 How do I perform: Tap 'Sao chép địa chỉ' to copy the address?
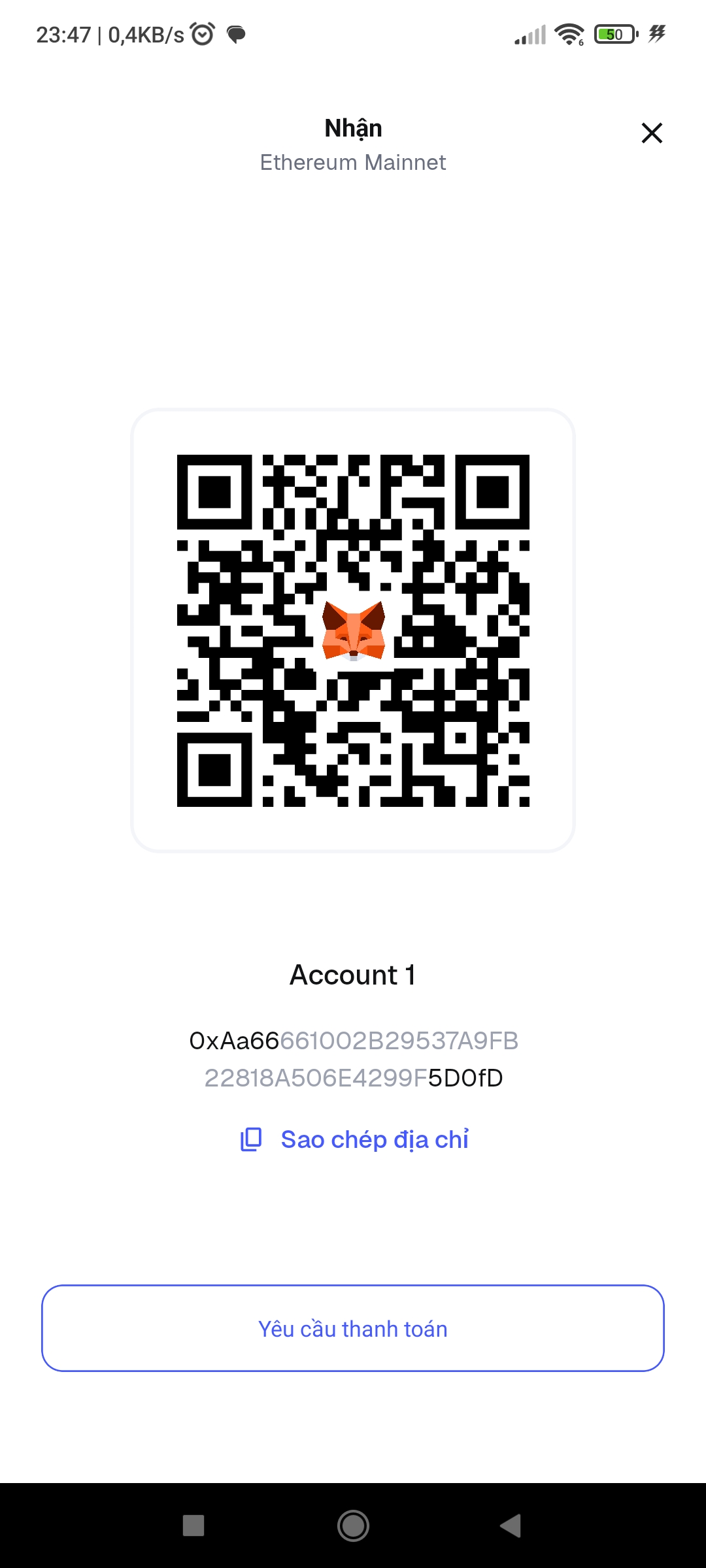(375, 1138)
